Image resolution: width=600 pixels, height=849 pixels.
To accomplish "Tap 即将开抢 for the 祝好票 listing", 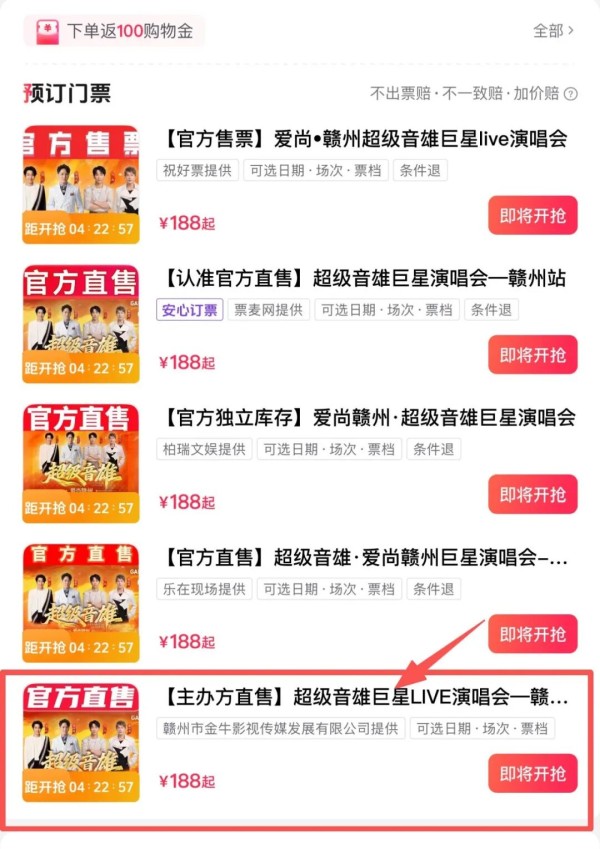I will coord(533,215).
